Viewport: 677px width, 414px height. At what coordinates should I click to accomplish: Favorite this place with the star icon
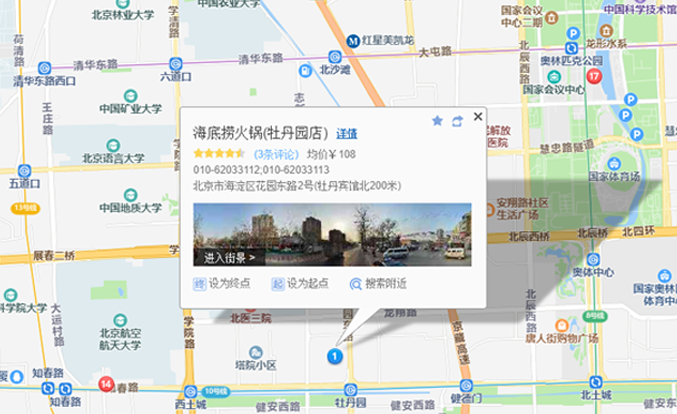[437, 121]
